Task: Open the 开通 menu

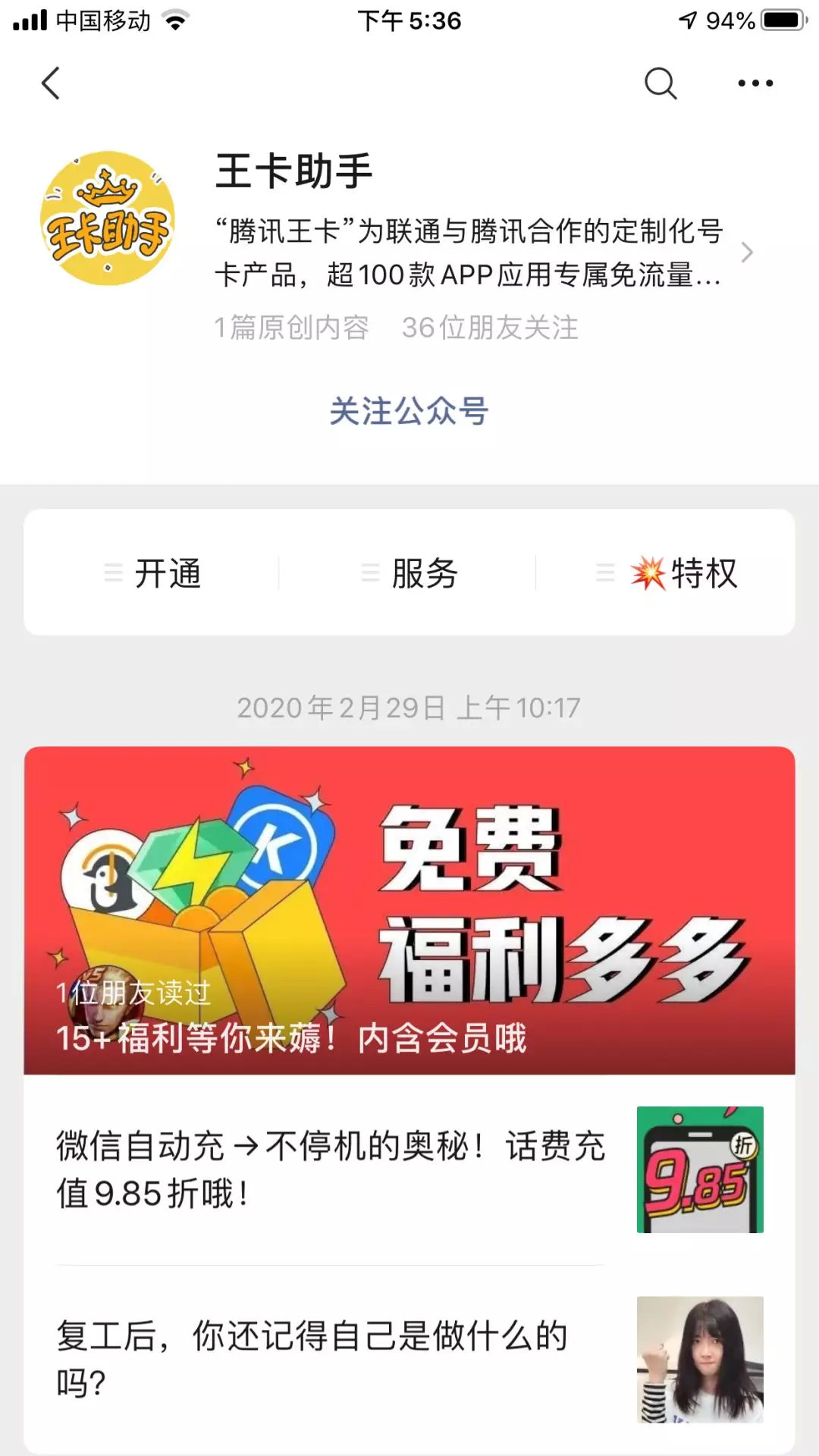Action: [x=152, y=573]
